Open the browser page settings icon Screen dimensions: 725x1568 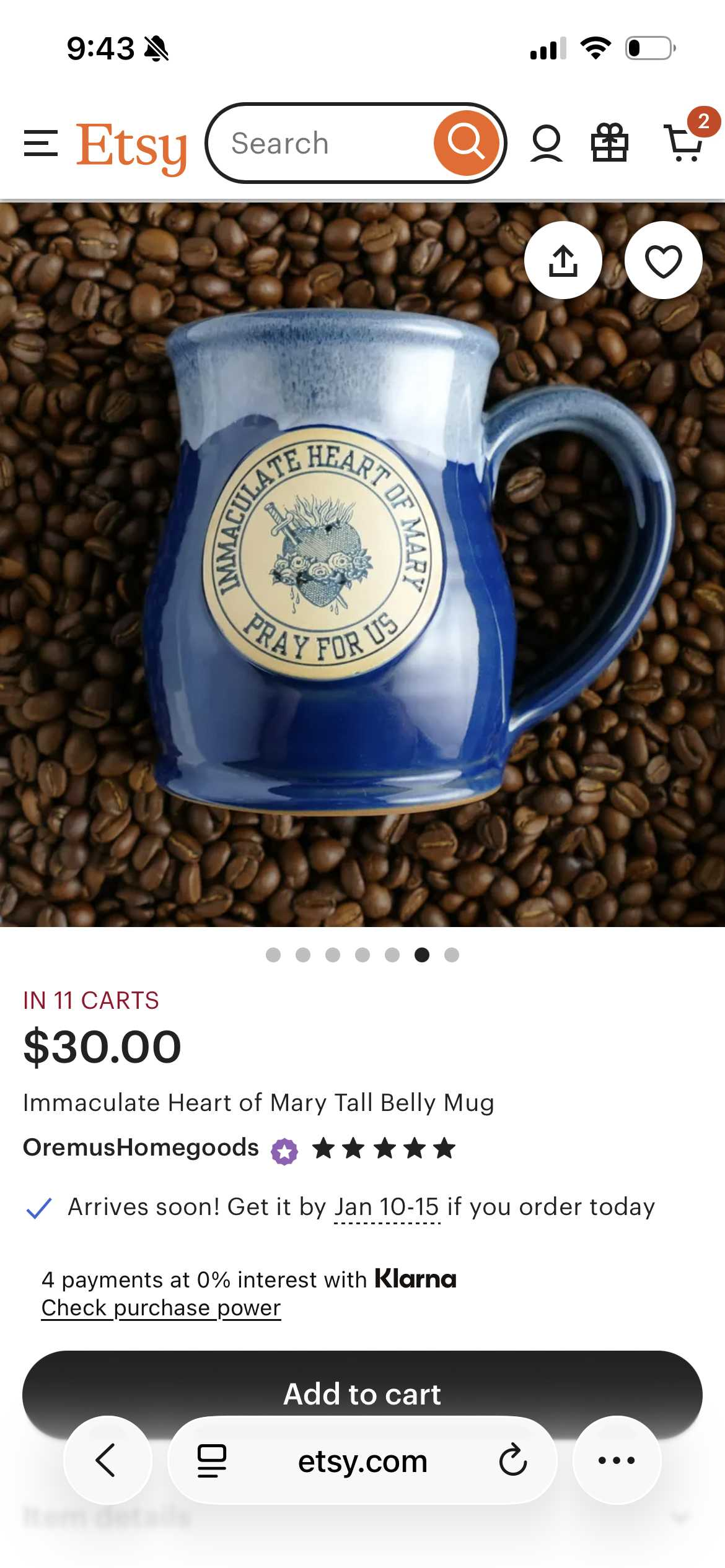212,1460
